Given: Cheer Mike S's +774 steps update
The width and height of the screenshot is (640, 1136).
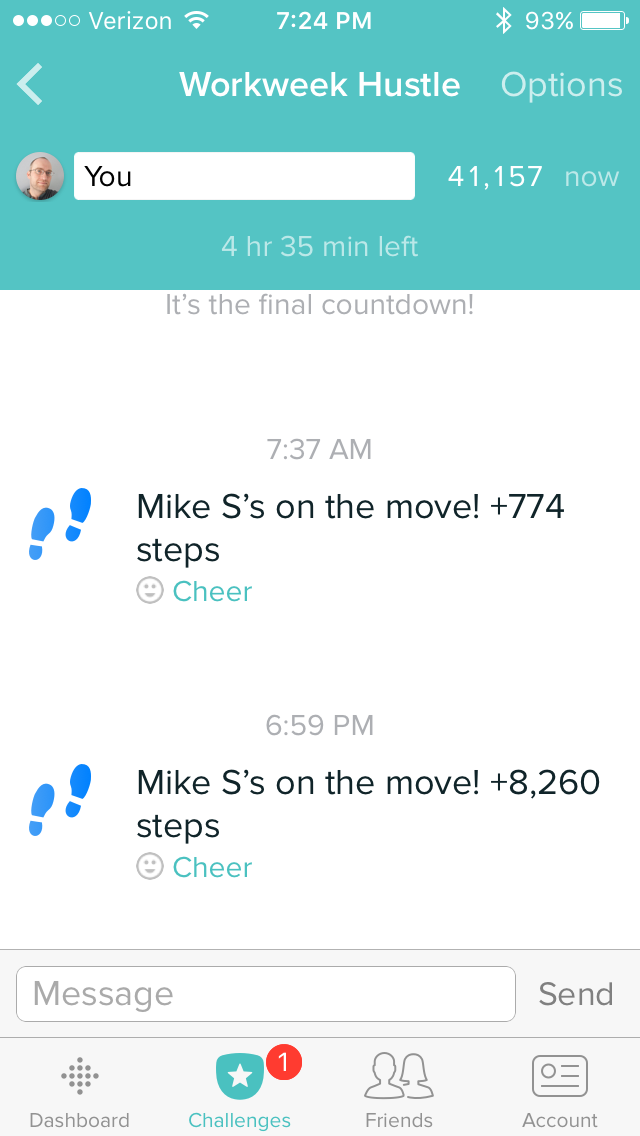Looking at the screenshot, I should point(196,591).
